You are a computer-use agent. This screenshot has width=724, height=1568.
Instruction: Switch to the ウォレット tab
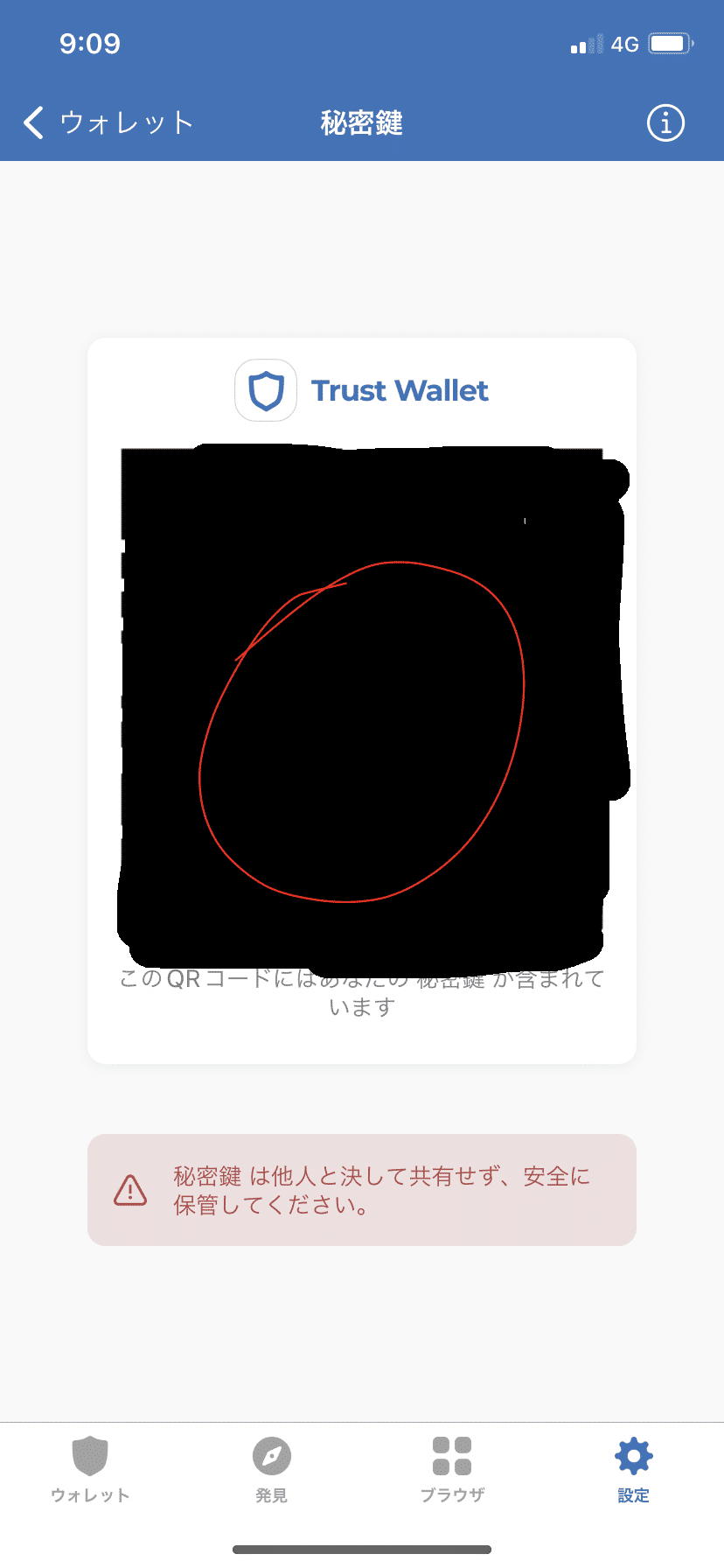pyautogui.click(x=90, y=1470)
